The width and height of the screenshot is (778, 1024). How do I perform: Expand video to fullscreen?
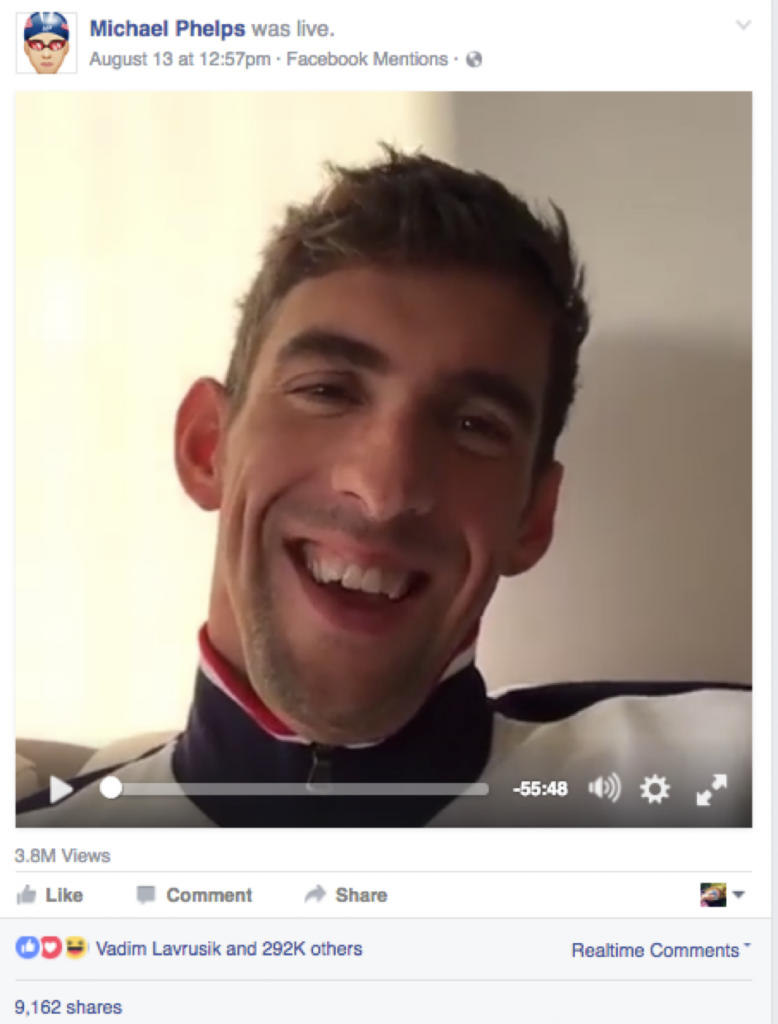click(x=711, y=789)
